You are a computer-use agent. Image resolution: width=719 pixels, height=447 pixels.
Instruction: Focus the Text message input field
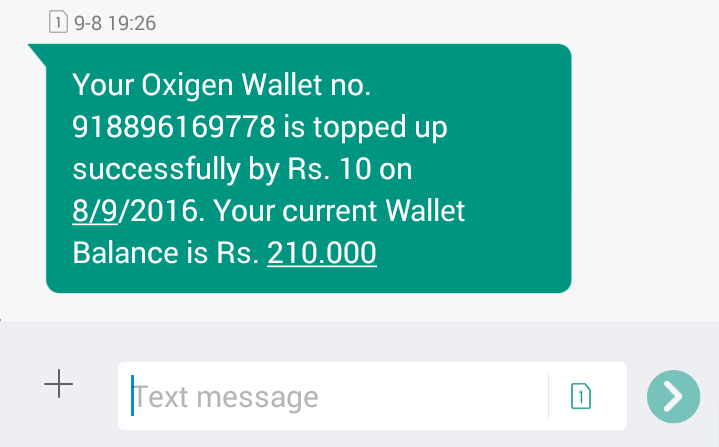tap(330, 397)
